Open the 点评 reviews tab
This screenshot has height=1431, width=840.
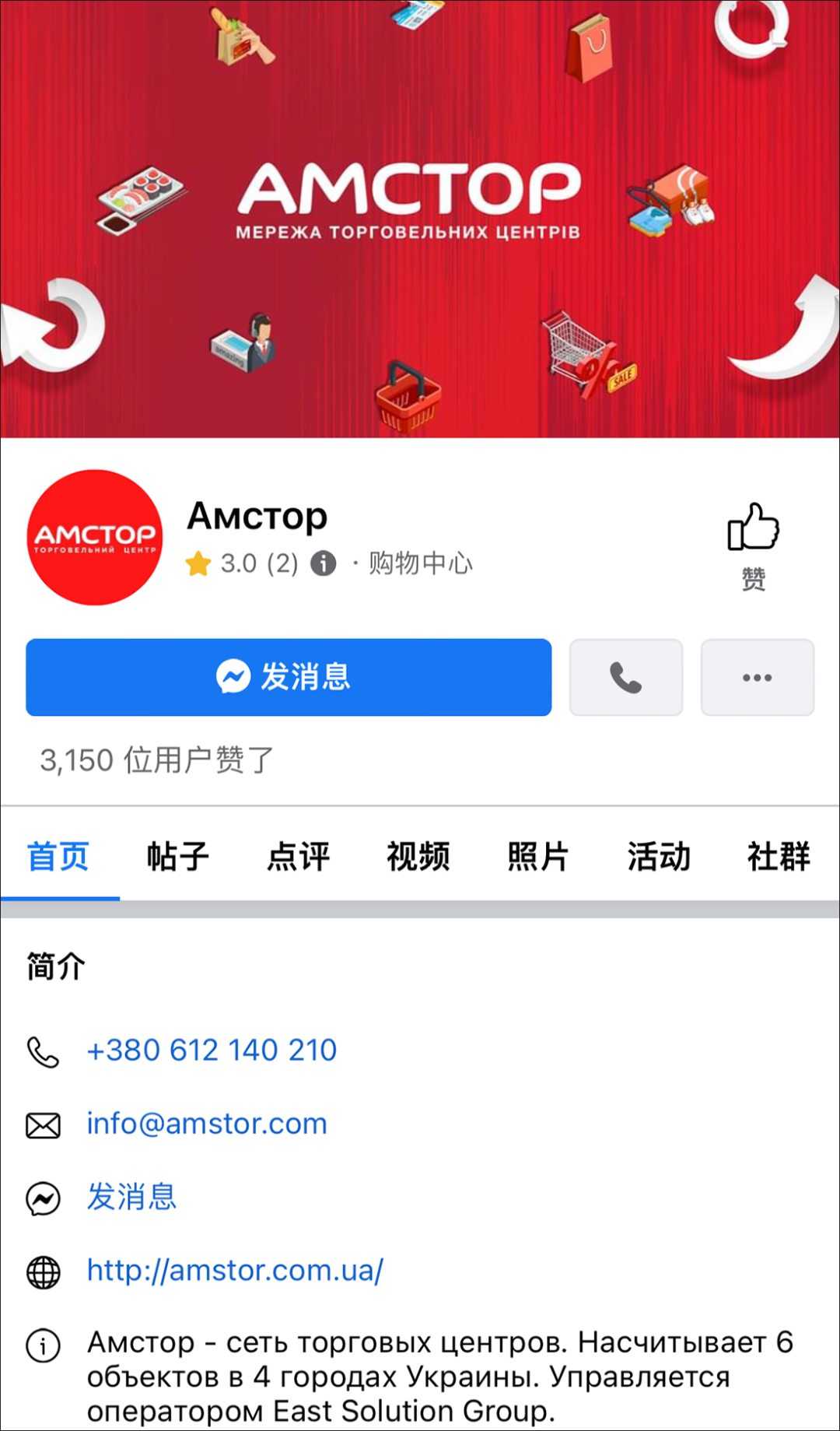coord(299,857)
